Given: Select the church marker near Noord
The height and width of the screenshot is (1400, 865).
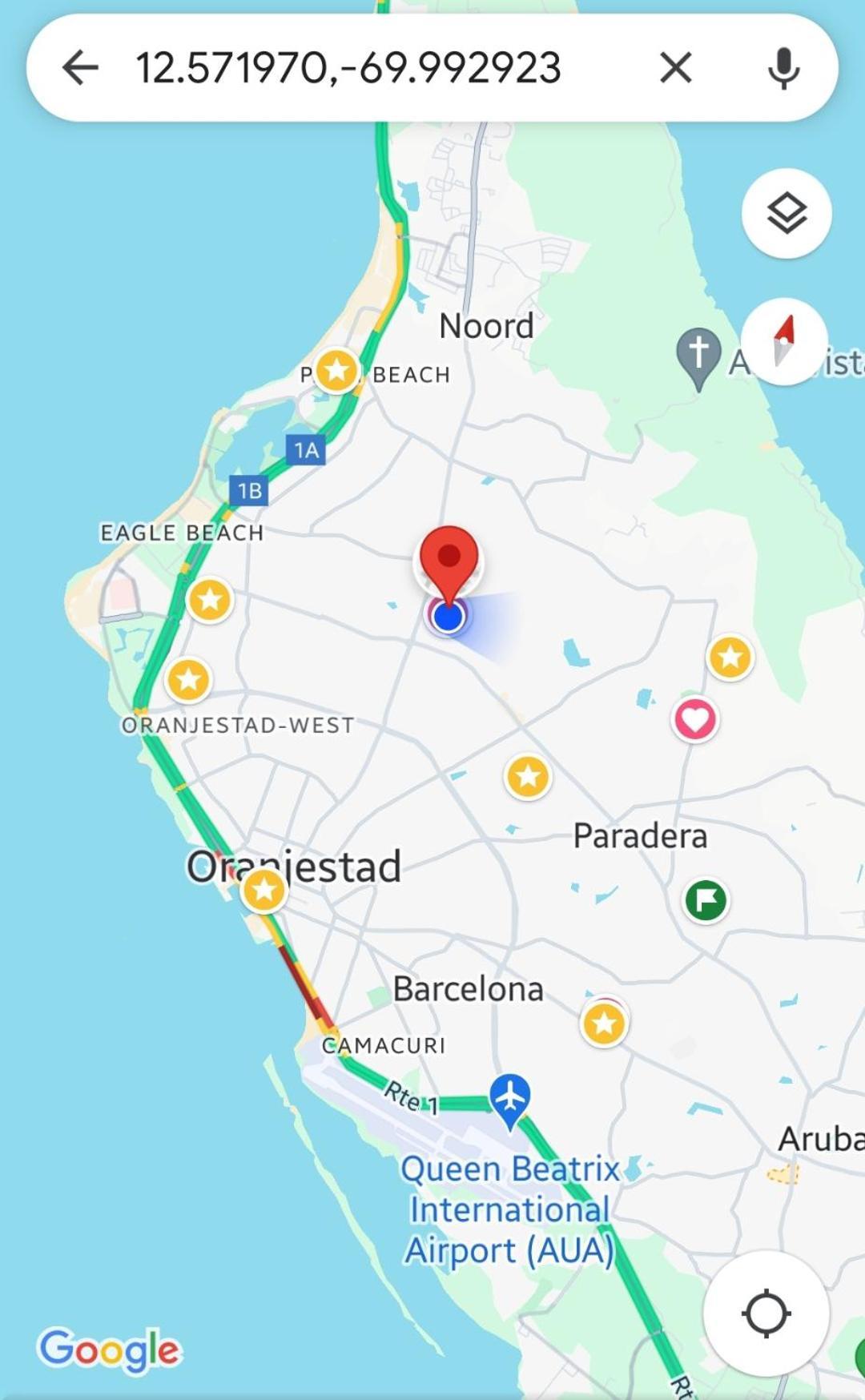Looking at the screenshot, I should pos(698,354).
